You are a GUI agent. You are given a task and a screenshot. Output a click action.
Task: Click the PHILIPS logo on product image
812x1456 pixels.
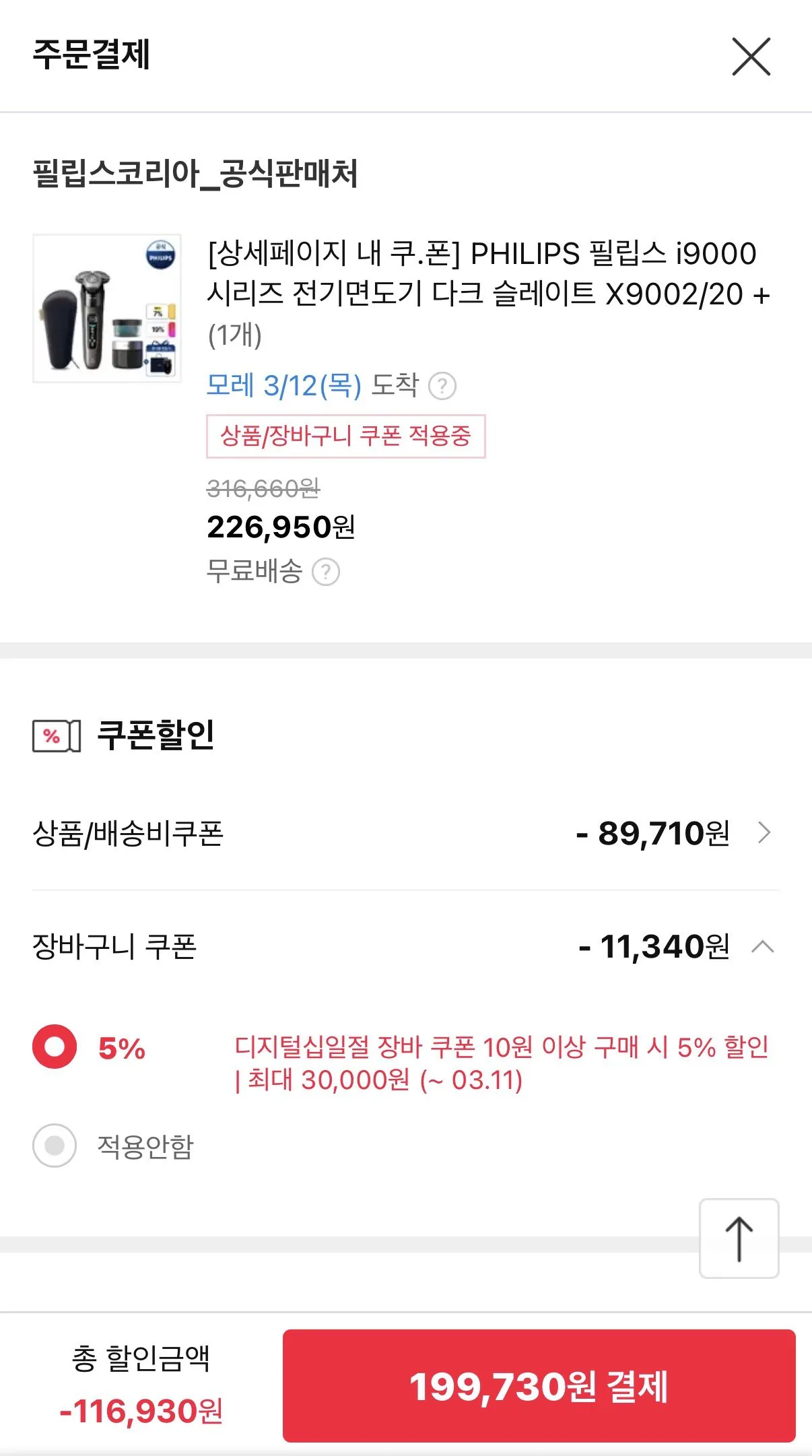tap(160, 256)
